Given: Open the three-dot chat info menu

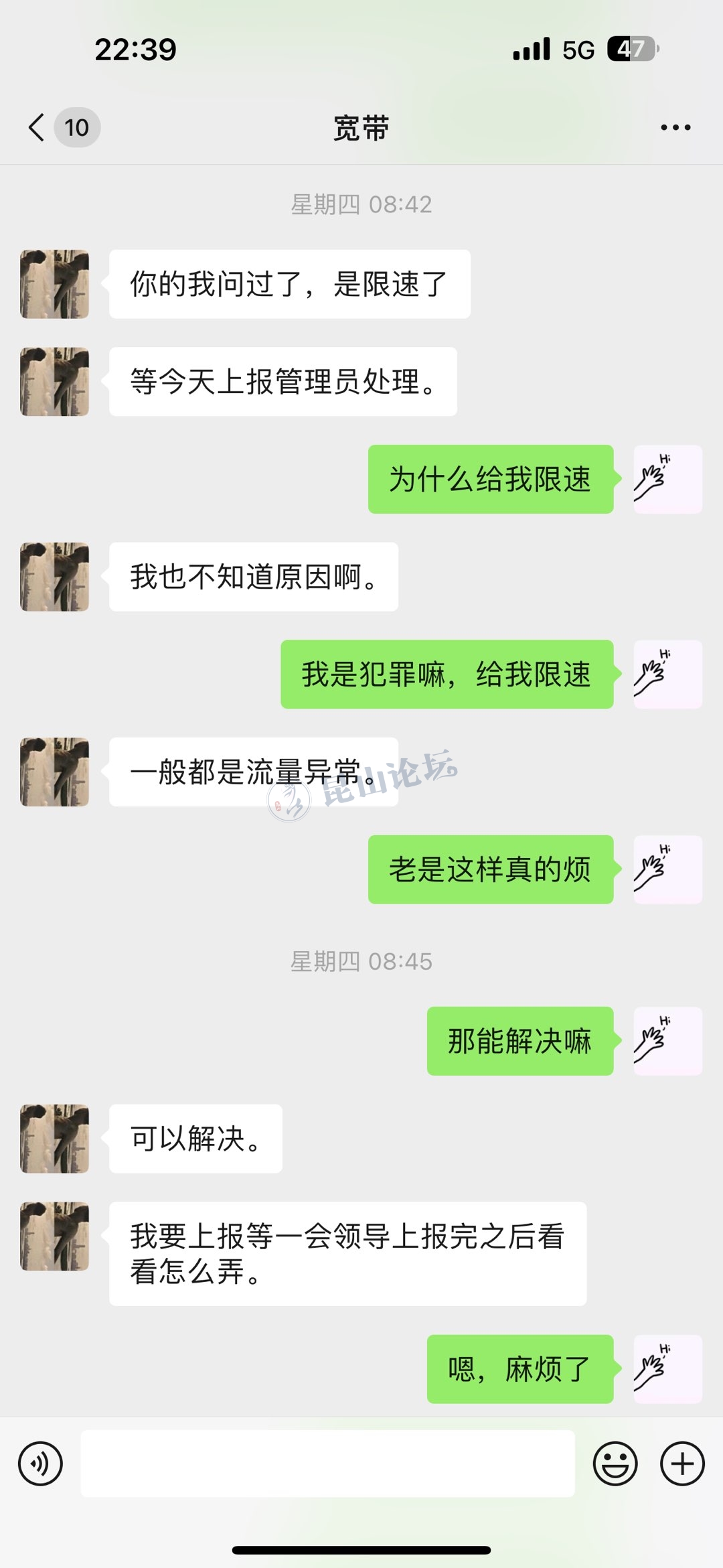Looking at the screenshot, I should point(675,127).
